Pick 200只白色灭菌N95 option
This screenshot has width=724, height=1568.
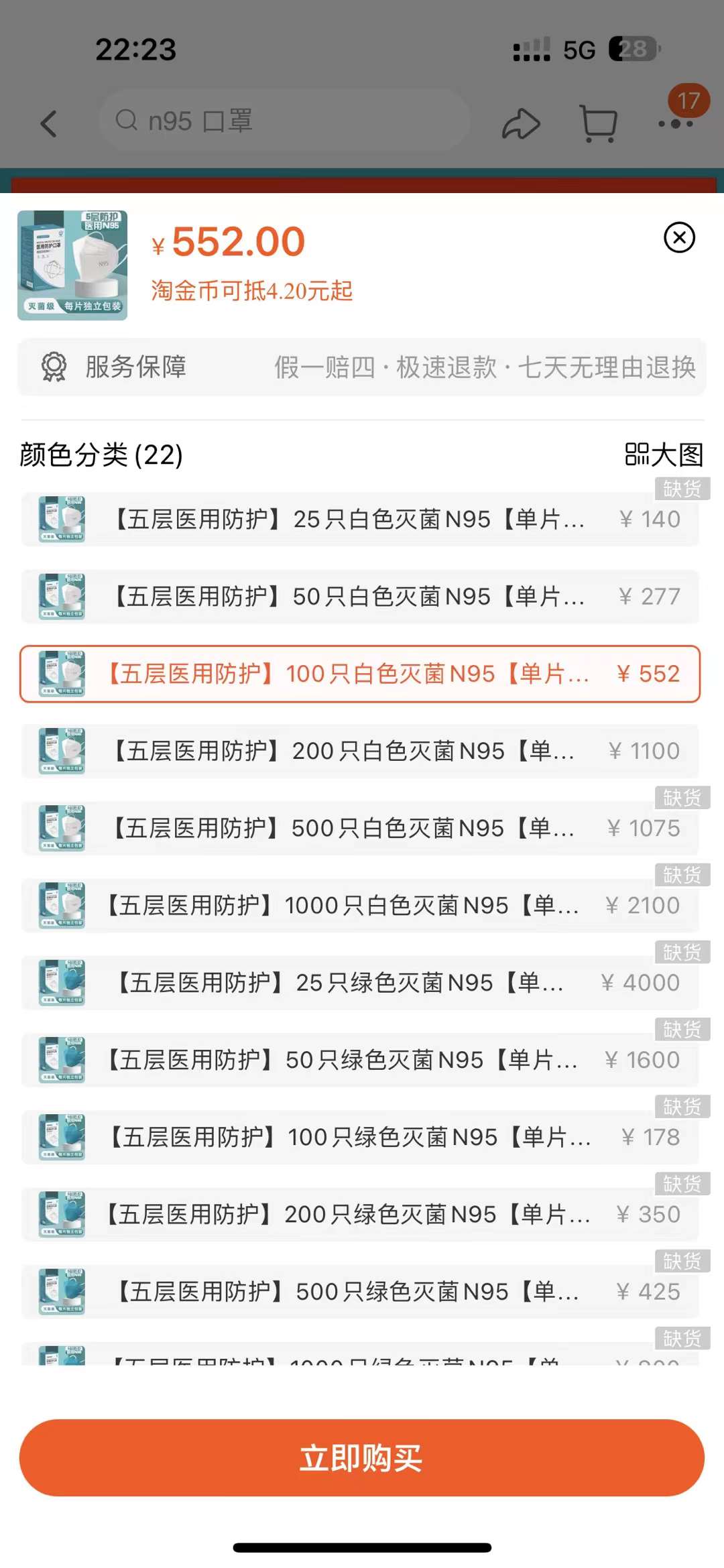[x=361, y=751]
